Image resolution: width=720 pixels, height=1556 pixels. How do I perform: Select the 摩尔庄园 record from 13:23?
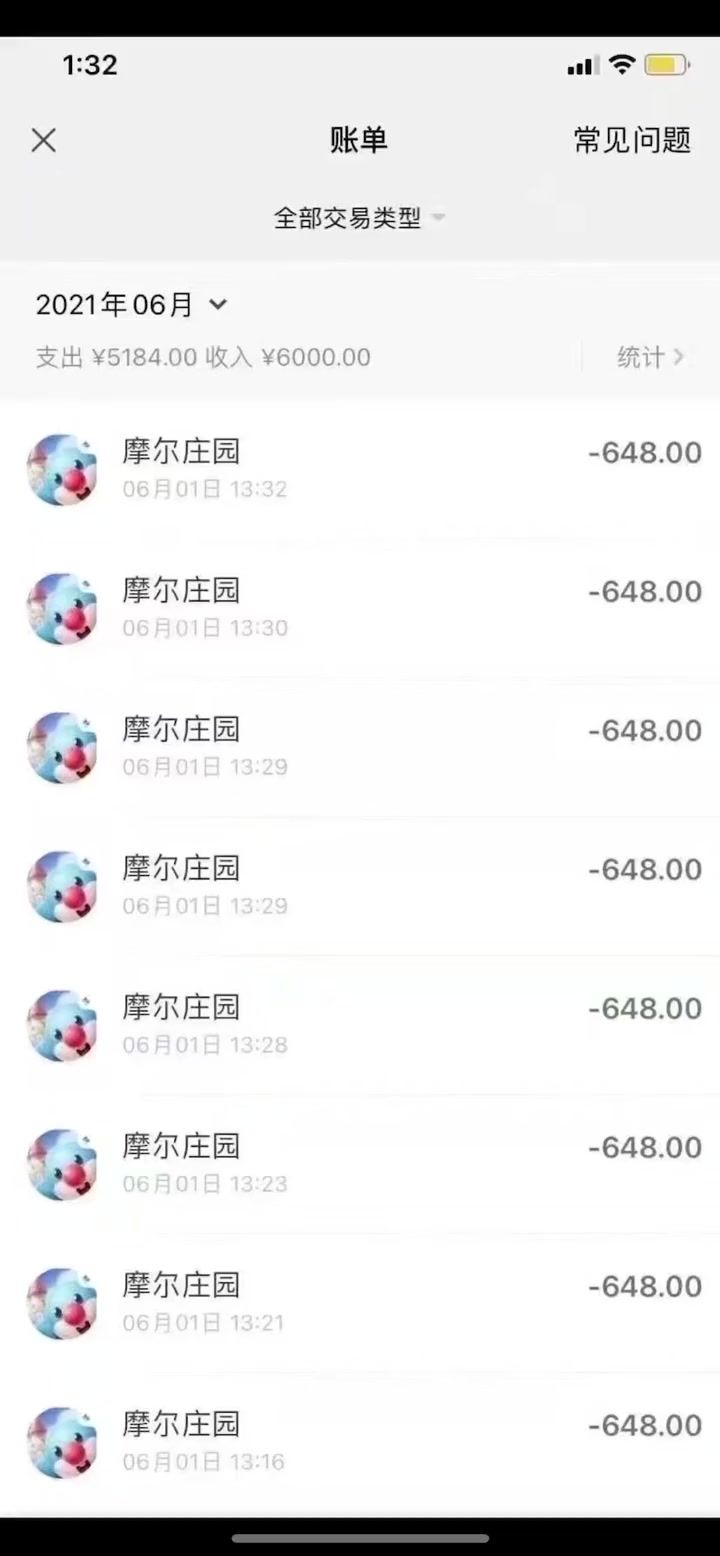pyautogui.click(x=360, y=1164)
